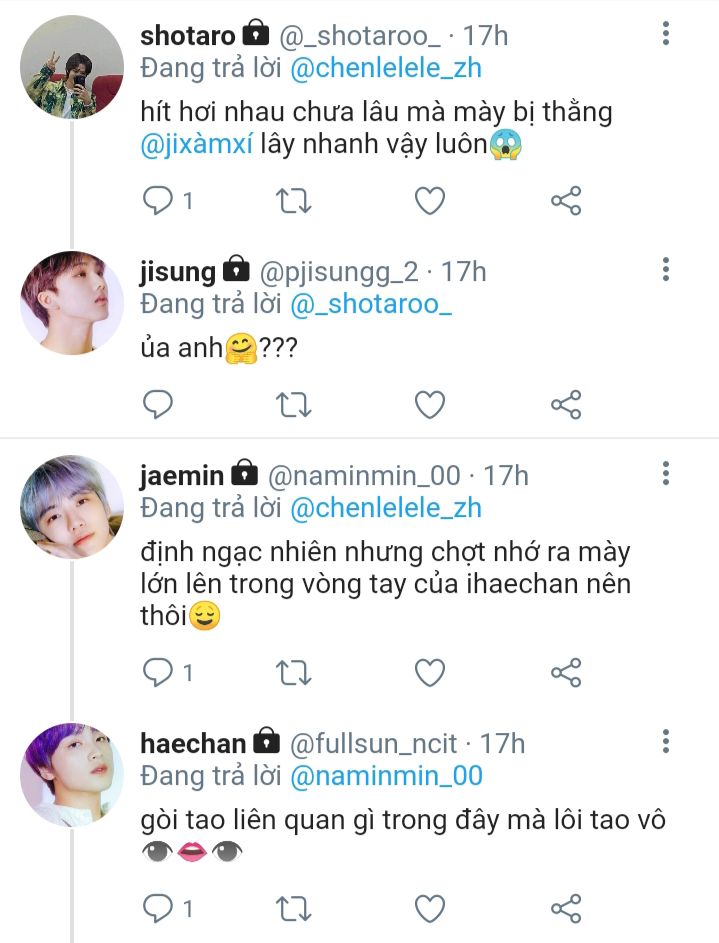
Task: Like haechan's tweet
Action: (x=430, y=908)
